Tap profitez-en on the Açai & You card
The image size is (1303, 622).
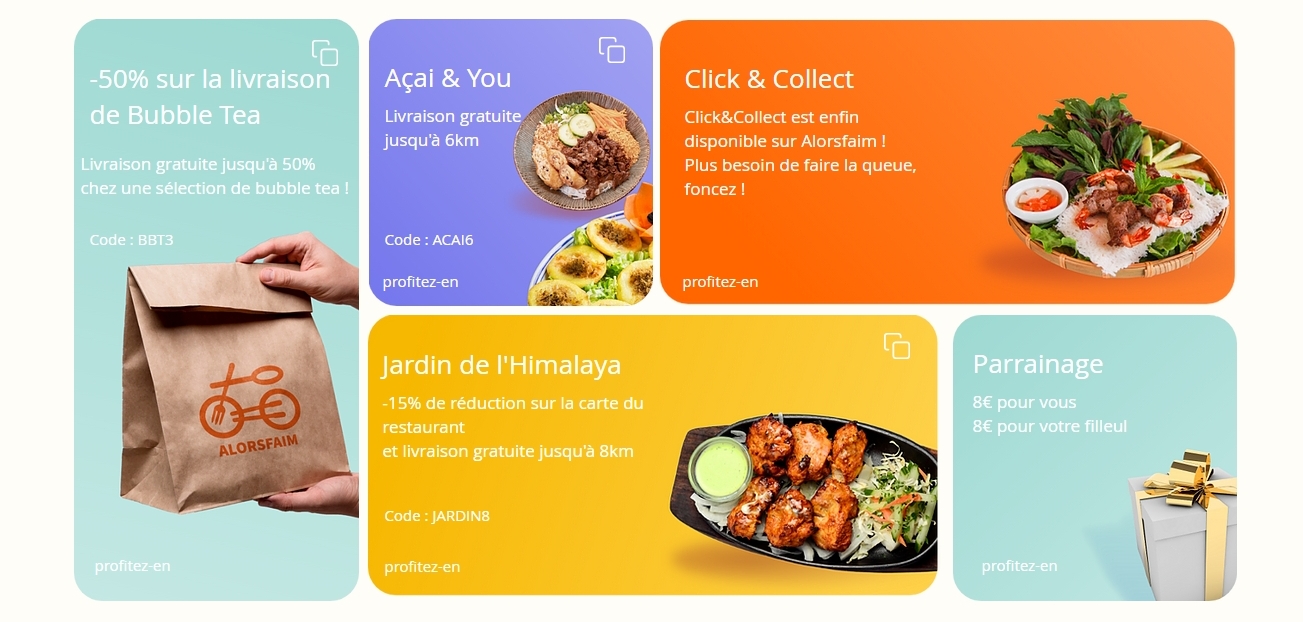pyautogui.click(x=421, y=282)
